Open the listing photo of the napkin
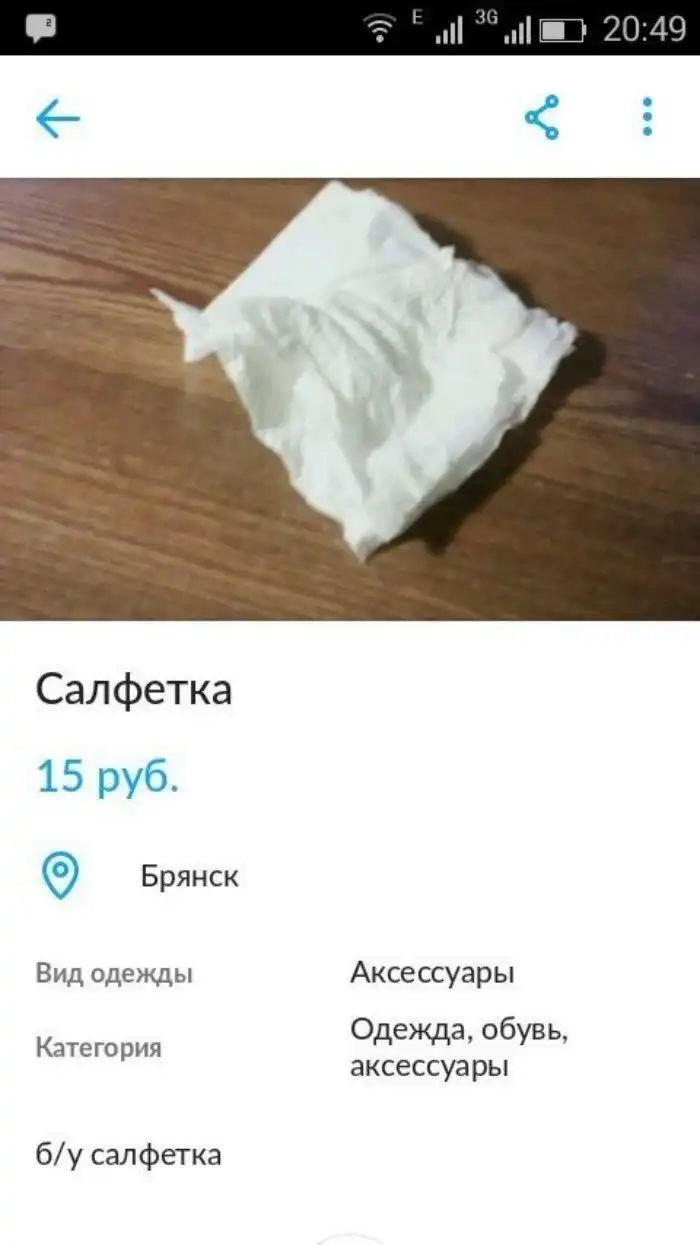700x1245 pixels. 350,398
